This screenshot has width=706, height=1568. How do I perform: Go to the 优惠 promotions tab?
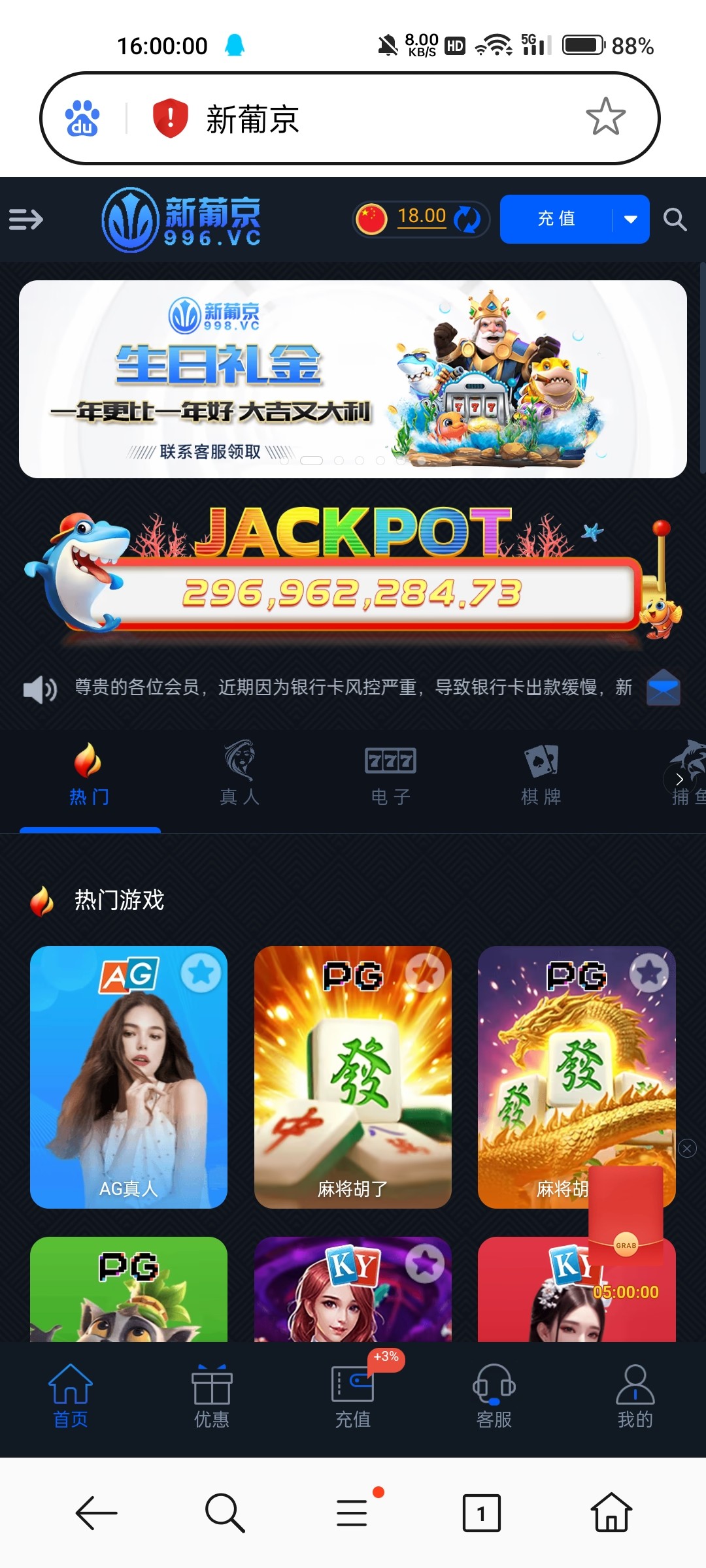(x=212, y=1396)
